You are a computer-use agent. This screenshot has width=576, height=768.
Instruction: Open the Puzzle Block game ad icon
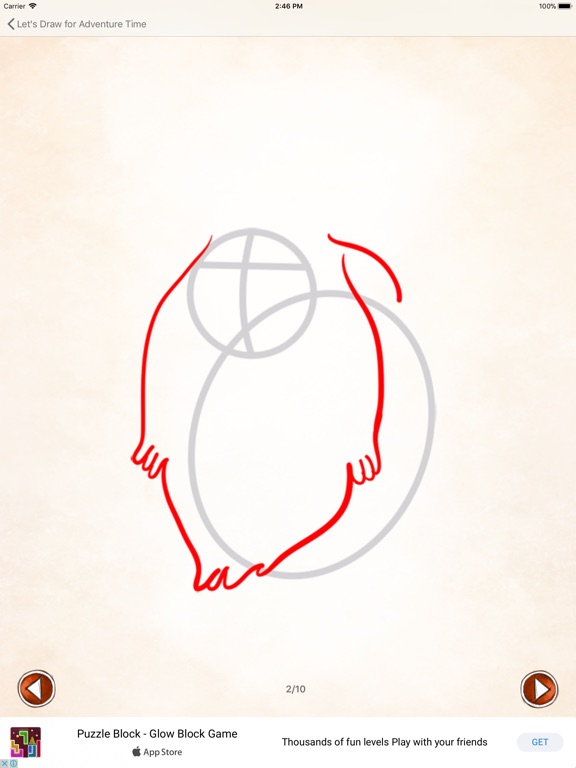[25, 742]
